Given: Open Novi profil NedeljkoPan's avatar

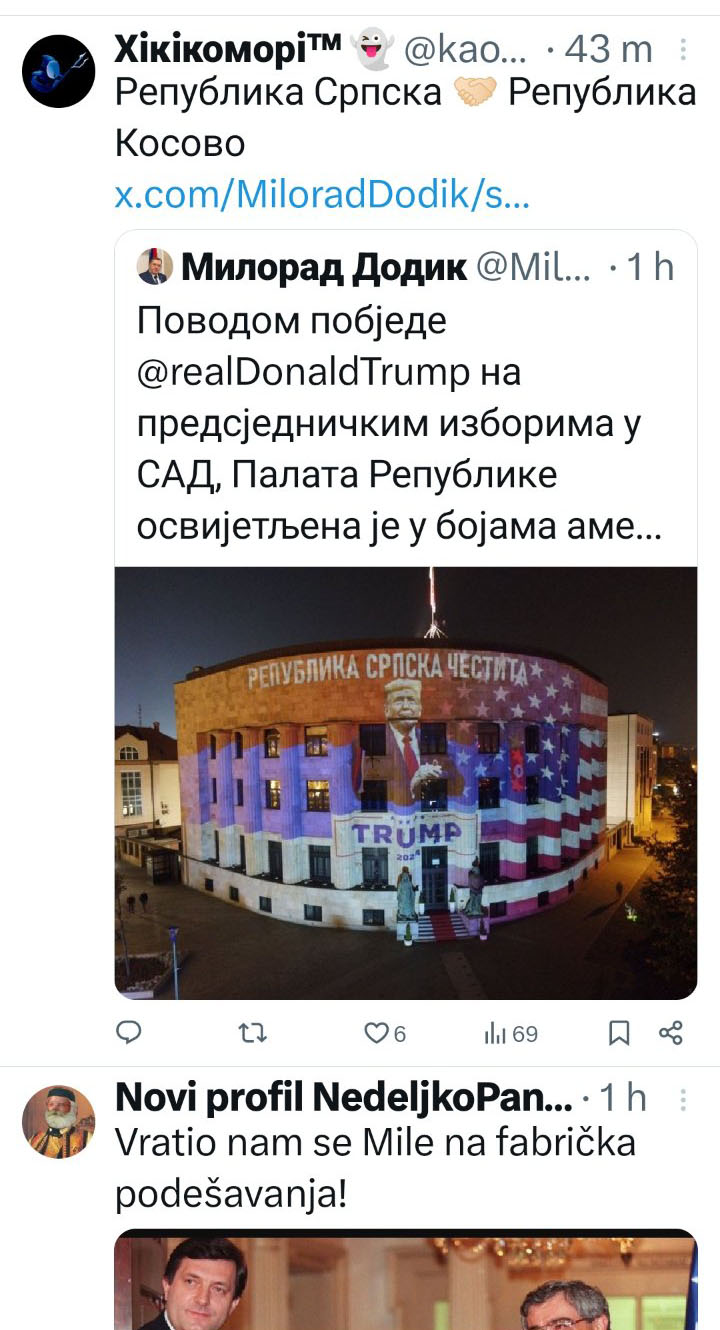Looking at the screenshot, I should (x=58, y=1121).
